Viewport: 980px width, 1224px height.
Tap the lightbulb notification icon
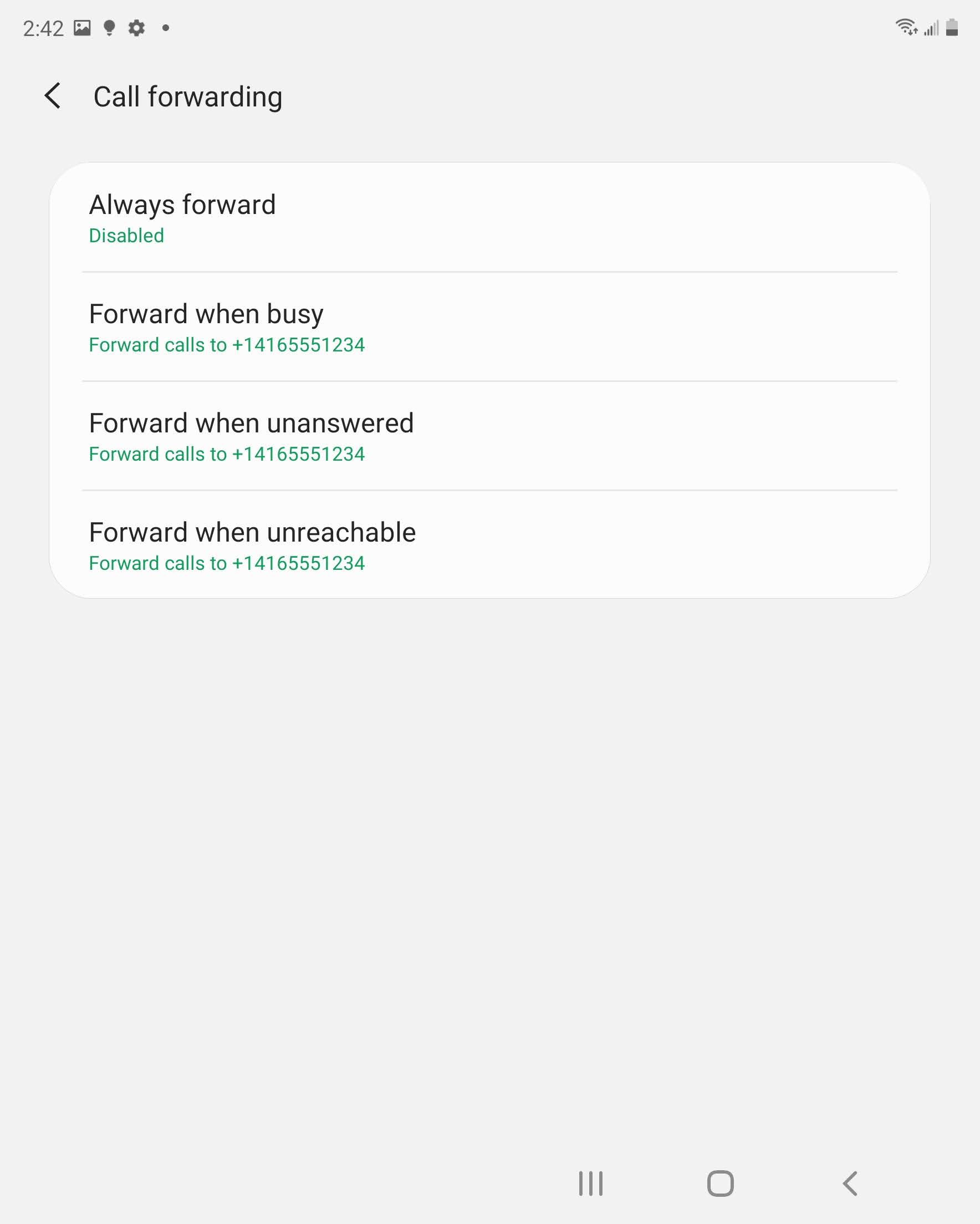109,27
